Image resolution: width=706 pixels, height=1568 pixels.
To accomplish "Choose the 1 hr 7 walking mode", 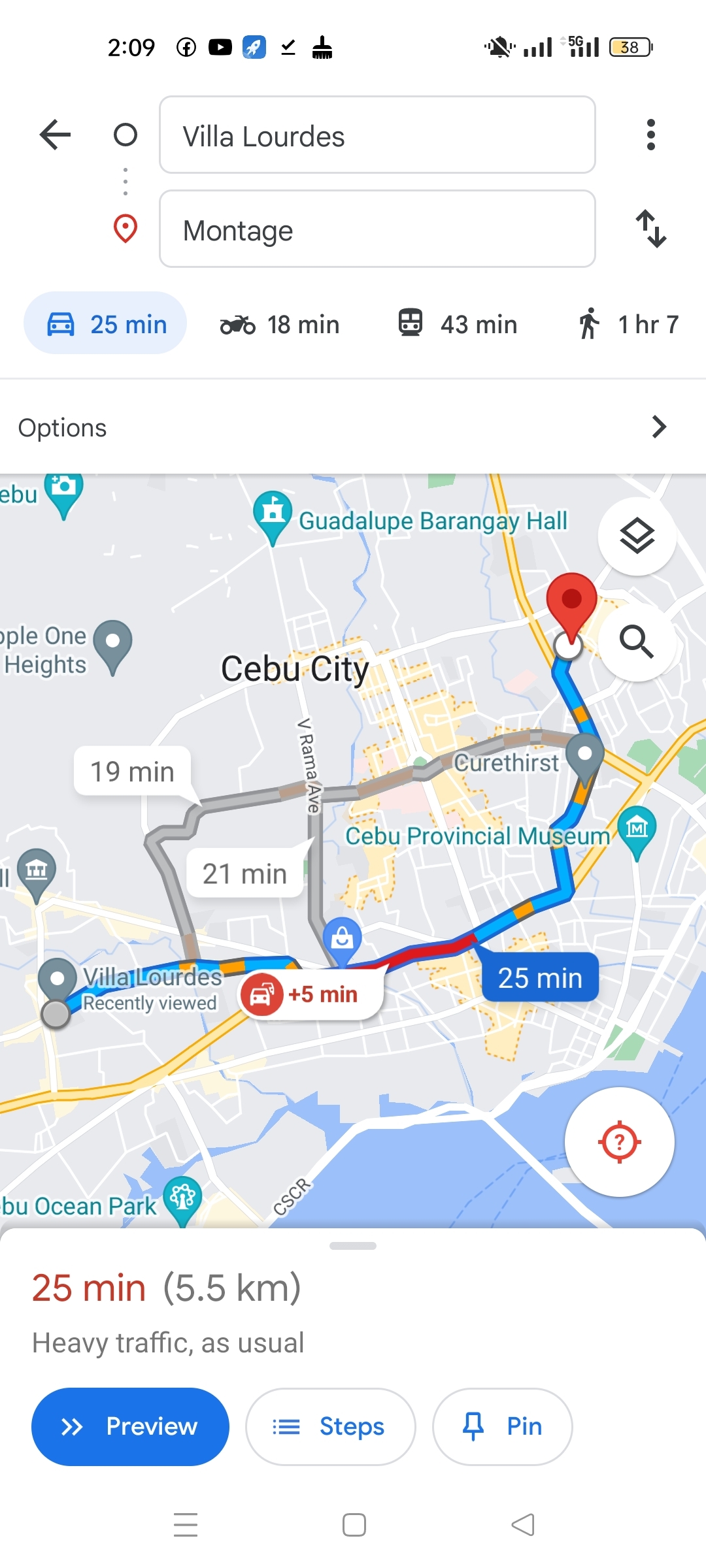I will click(x=629, y=324).
